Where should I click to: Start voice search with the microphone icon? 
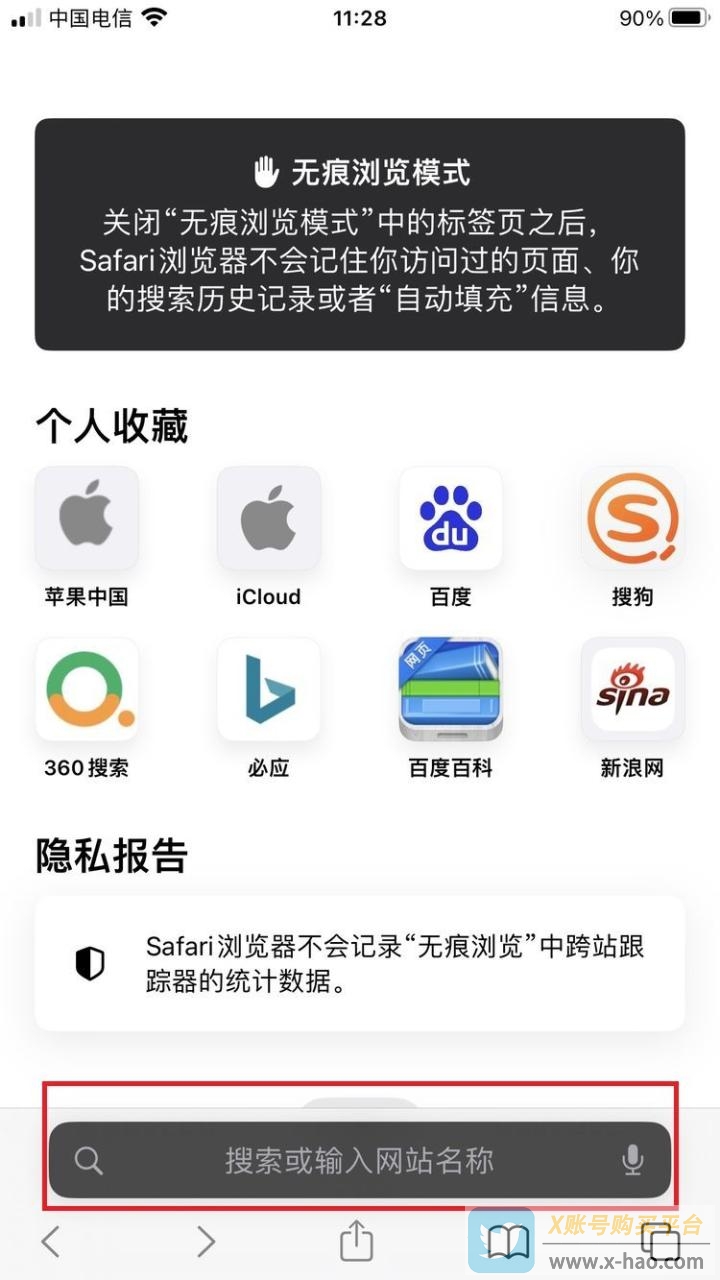[632, 1161]
